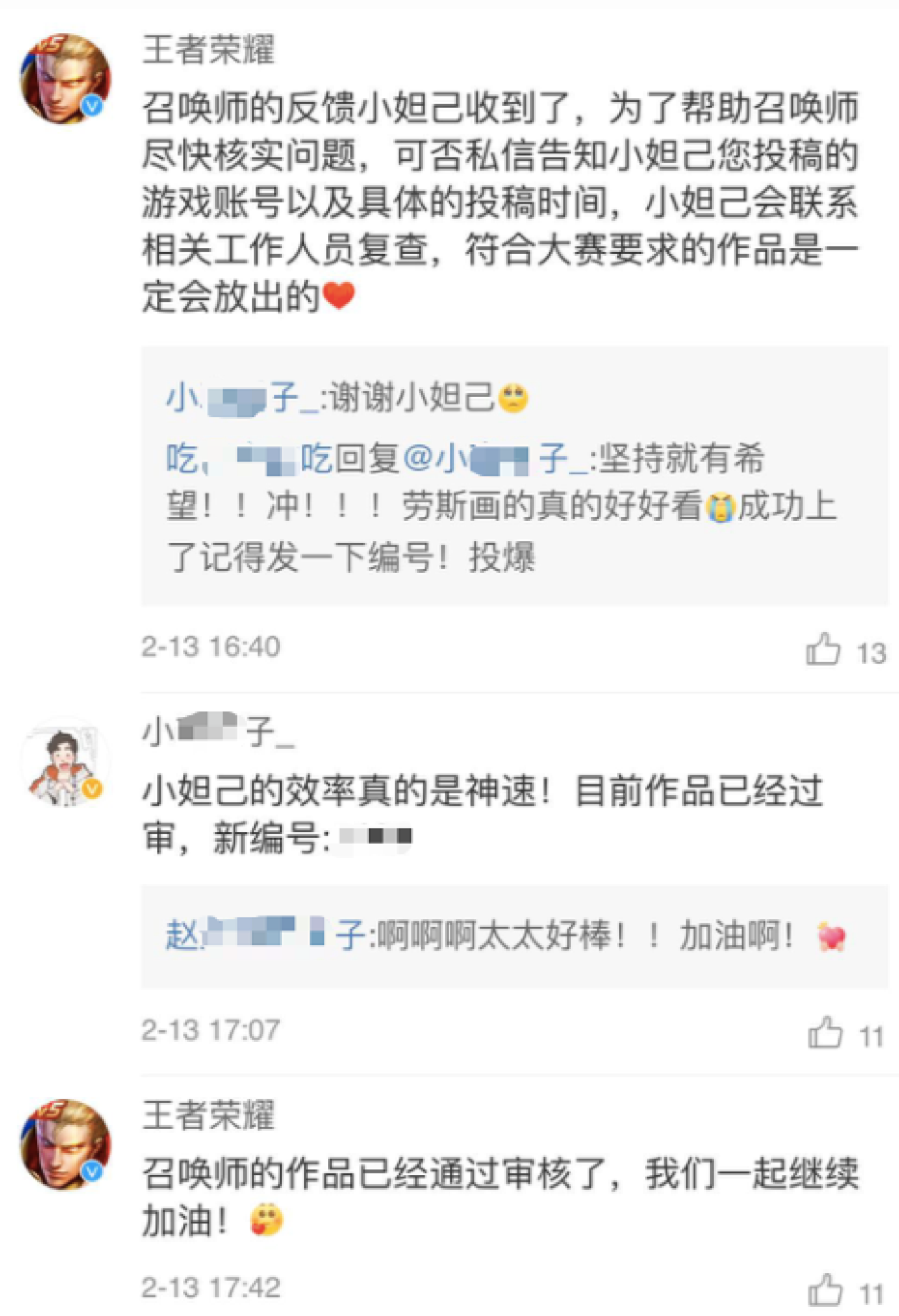The height and width of the screenshot is (1316, 899).
Task: Like the 王者荣耀 comment posted at 16:40
Action: (x=823, y=649)
